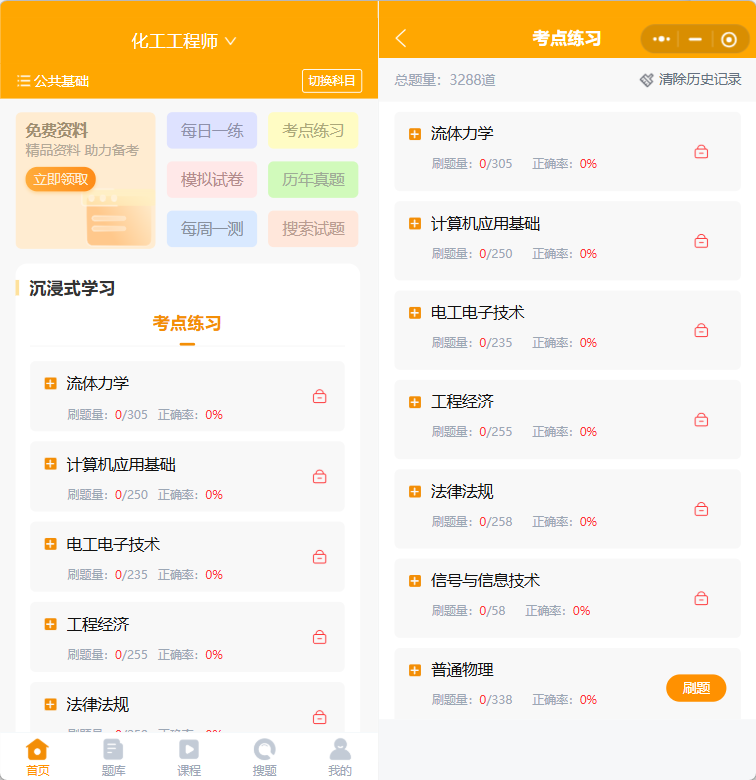
Task: Open 搜索试题 question search
Action: pyautogui.click(x=313, y=229)
